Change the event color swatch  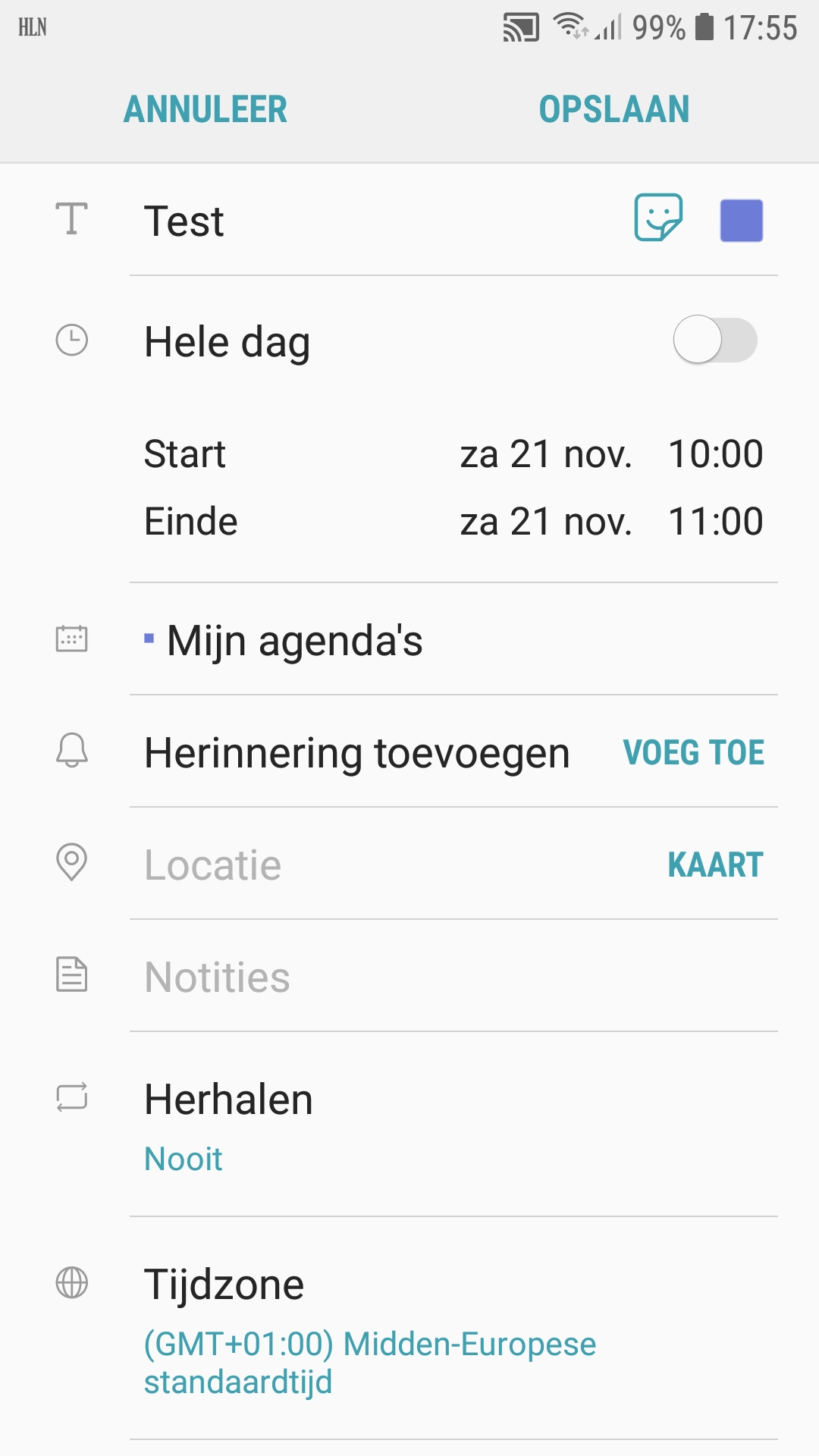[741, 218]
